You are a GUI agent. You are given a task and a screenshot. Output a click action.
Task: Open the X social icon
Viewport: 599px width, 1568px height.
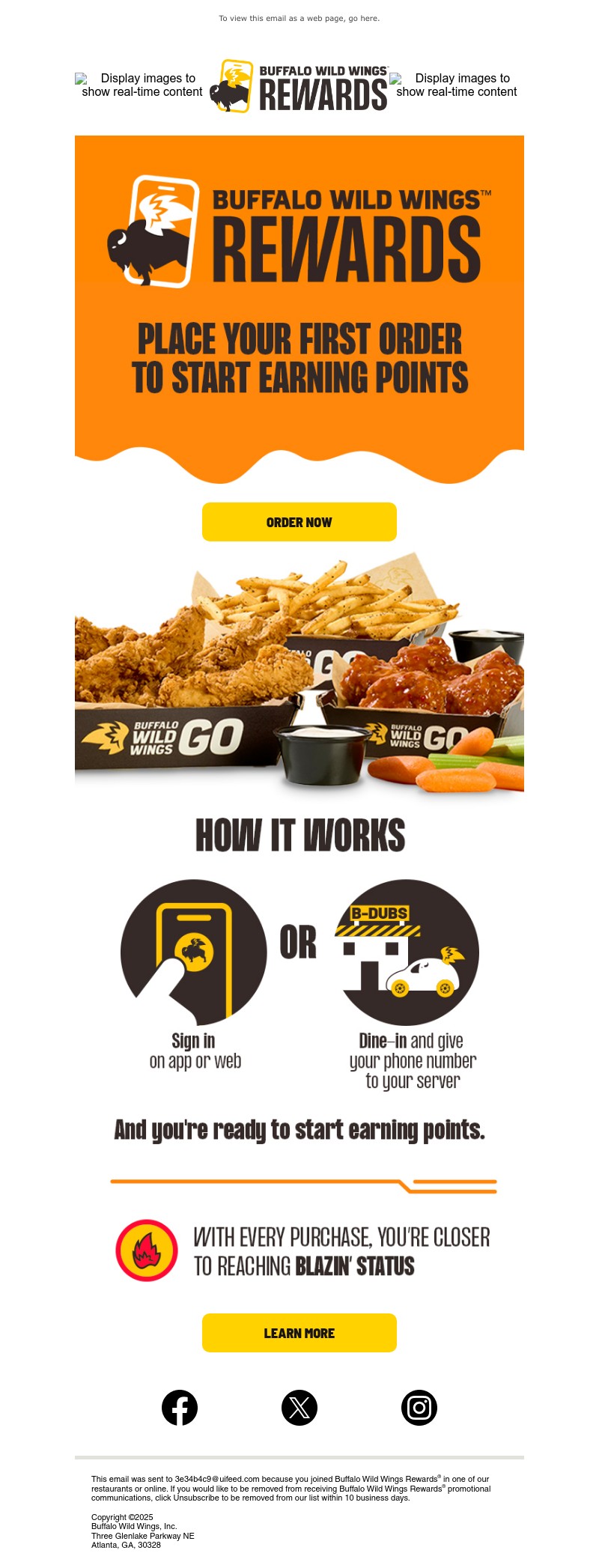[x=299, y=1408]
